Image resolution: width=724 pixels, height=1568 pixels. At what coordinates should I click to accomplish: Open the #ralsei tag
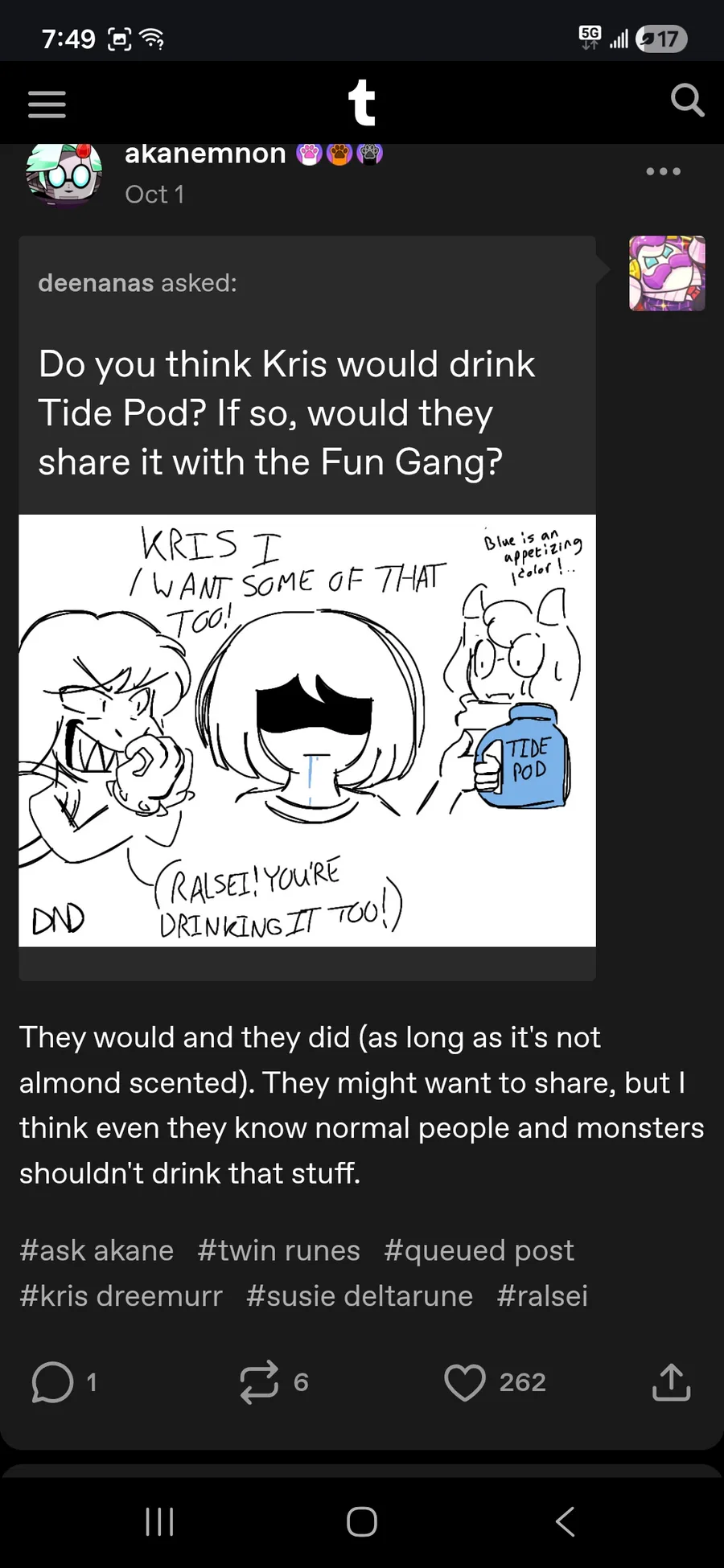pos(542,1295)
